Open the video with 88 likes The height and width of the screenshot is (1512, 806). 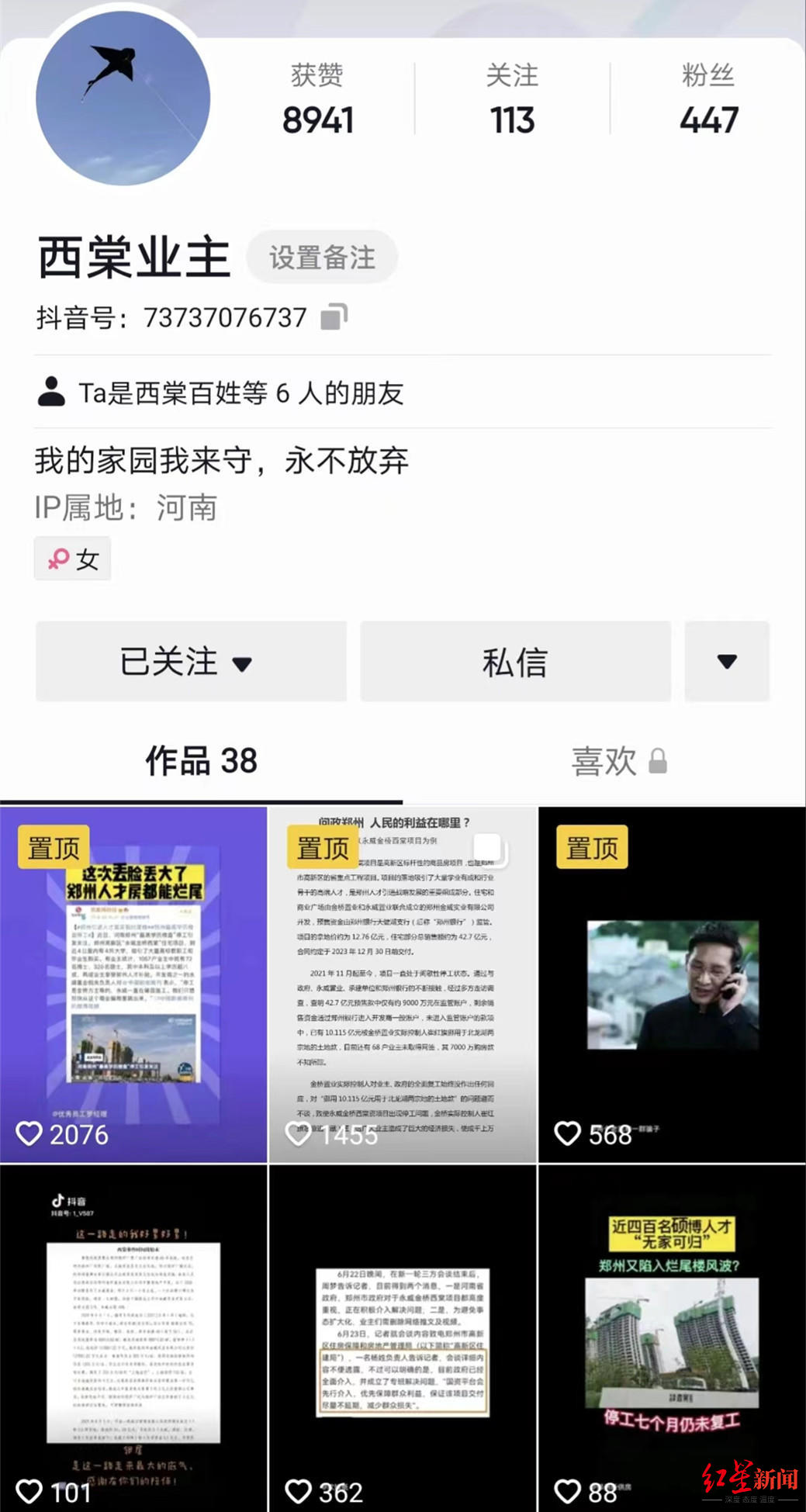point(672,1338)
